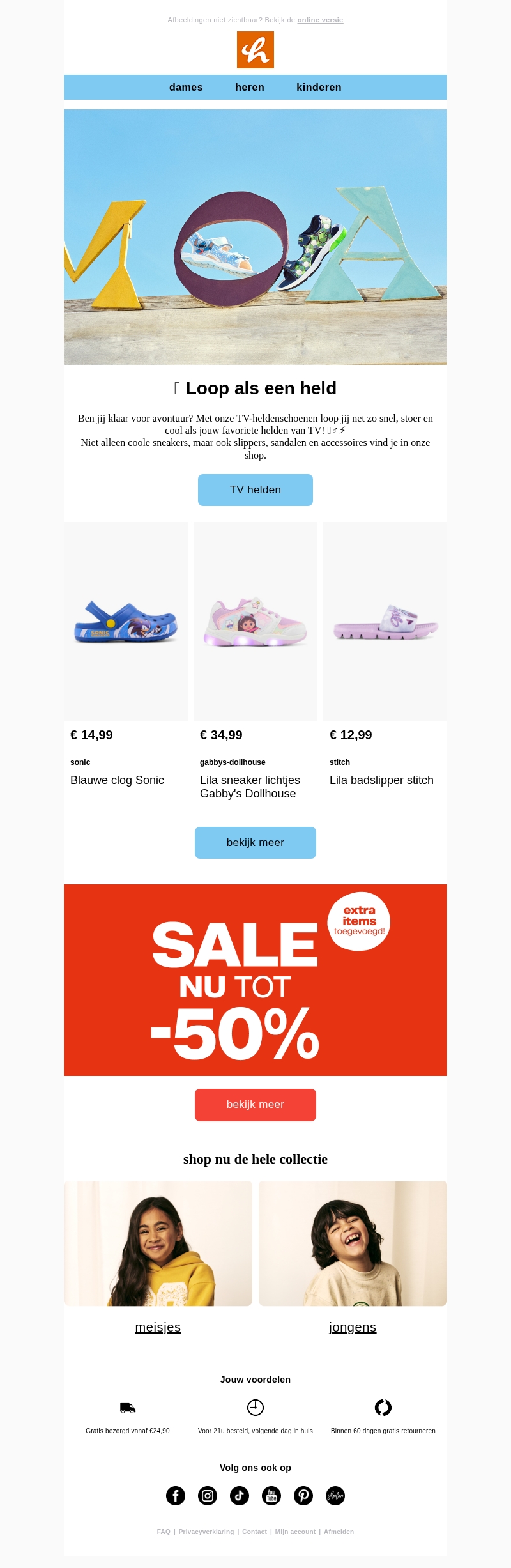Open the dames category

(186, 88)
